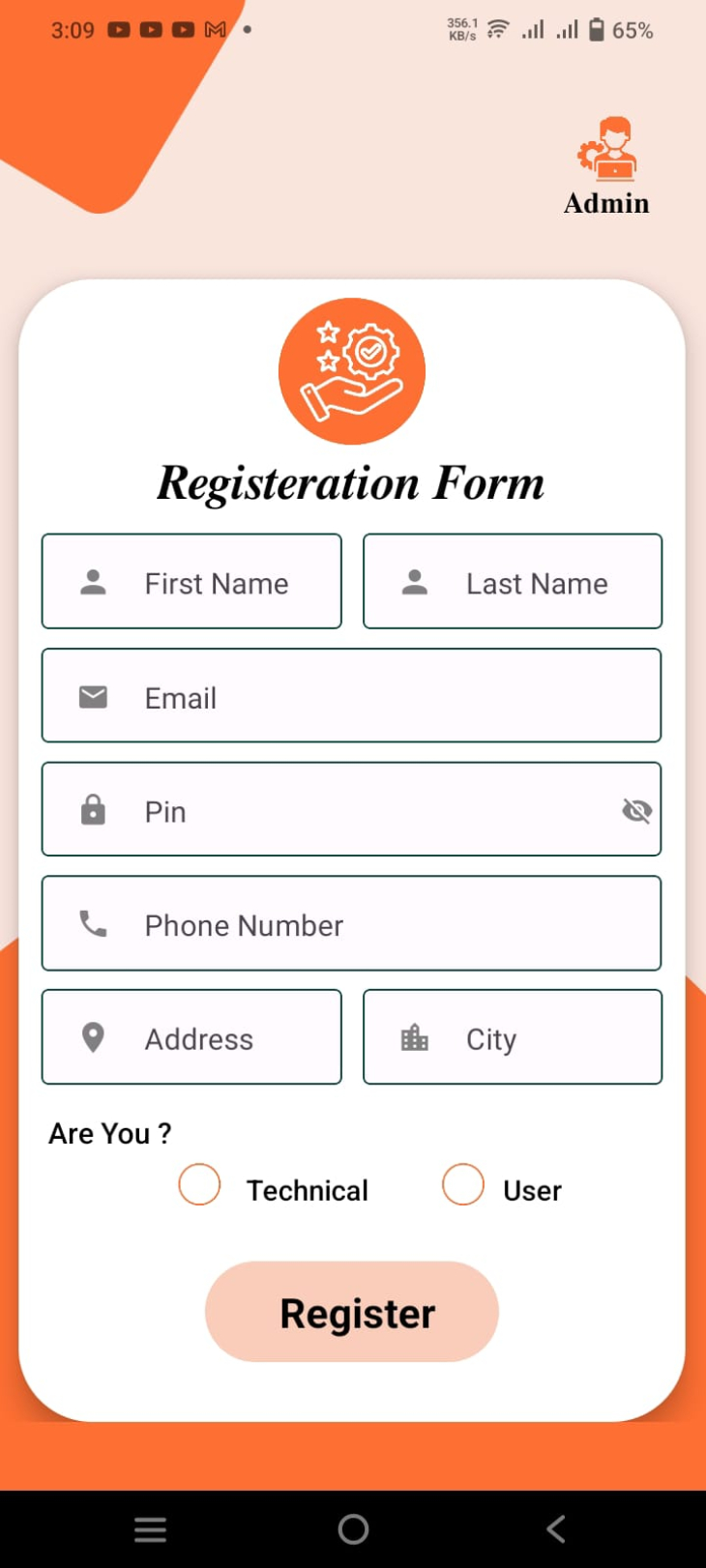Image resolution: width=706 pixels, height=1568 pixels.
Task: Tap the Address field
Action: 191,1037
